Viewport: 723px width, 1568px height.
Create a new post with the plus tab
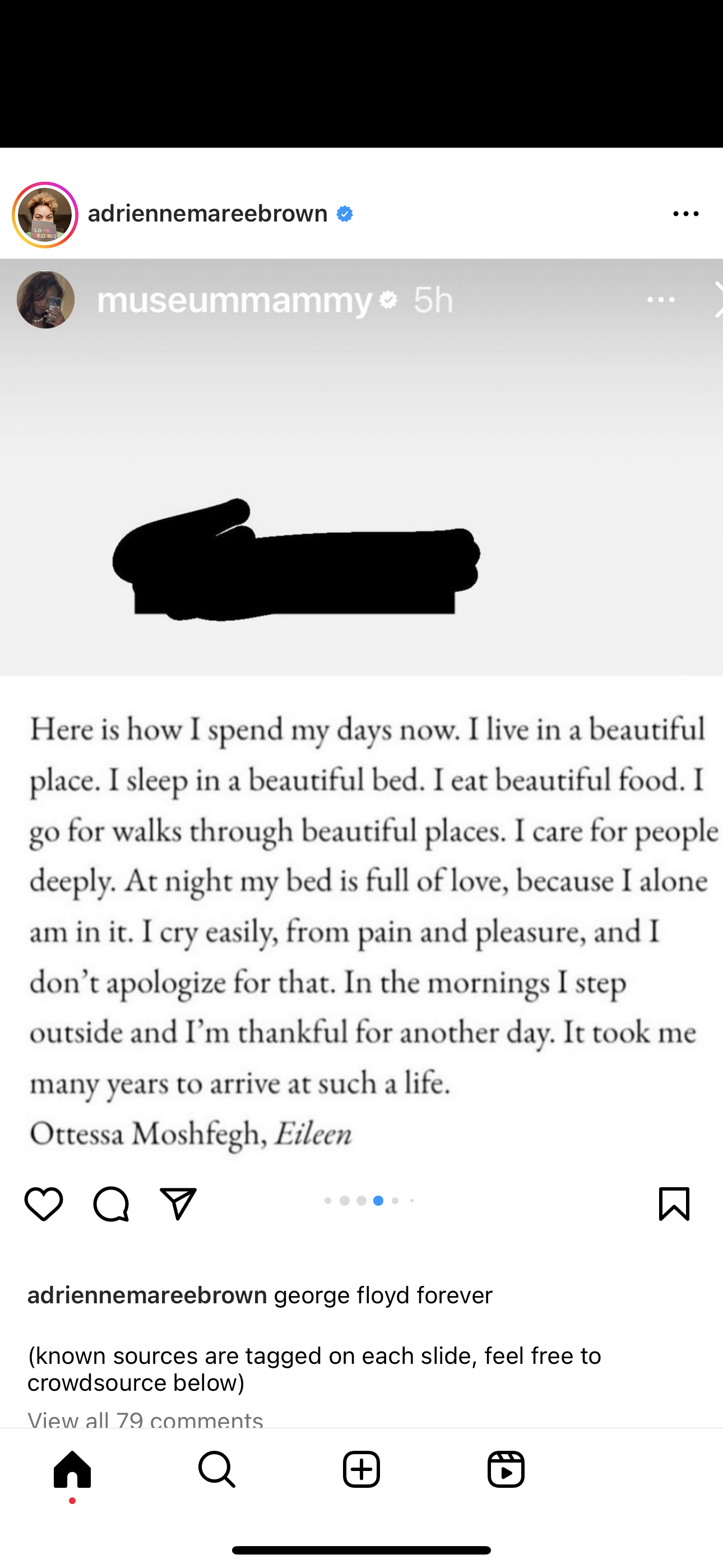click(x=361, y=1469)
